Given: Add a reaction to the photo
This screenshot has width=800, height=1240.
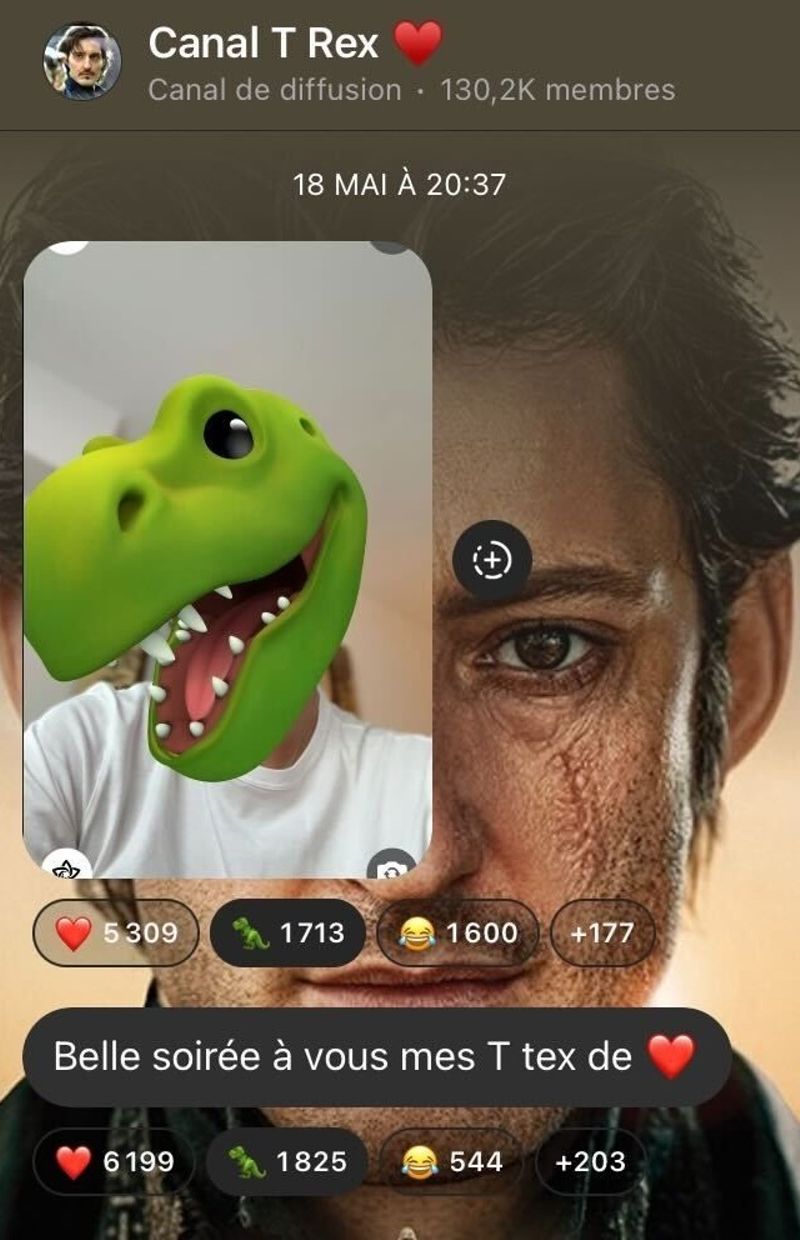Looking at the screenshot, I should click(491, 560).
